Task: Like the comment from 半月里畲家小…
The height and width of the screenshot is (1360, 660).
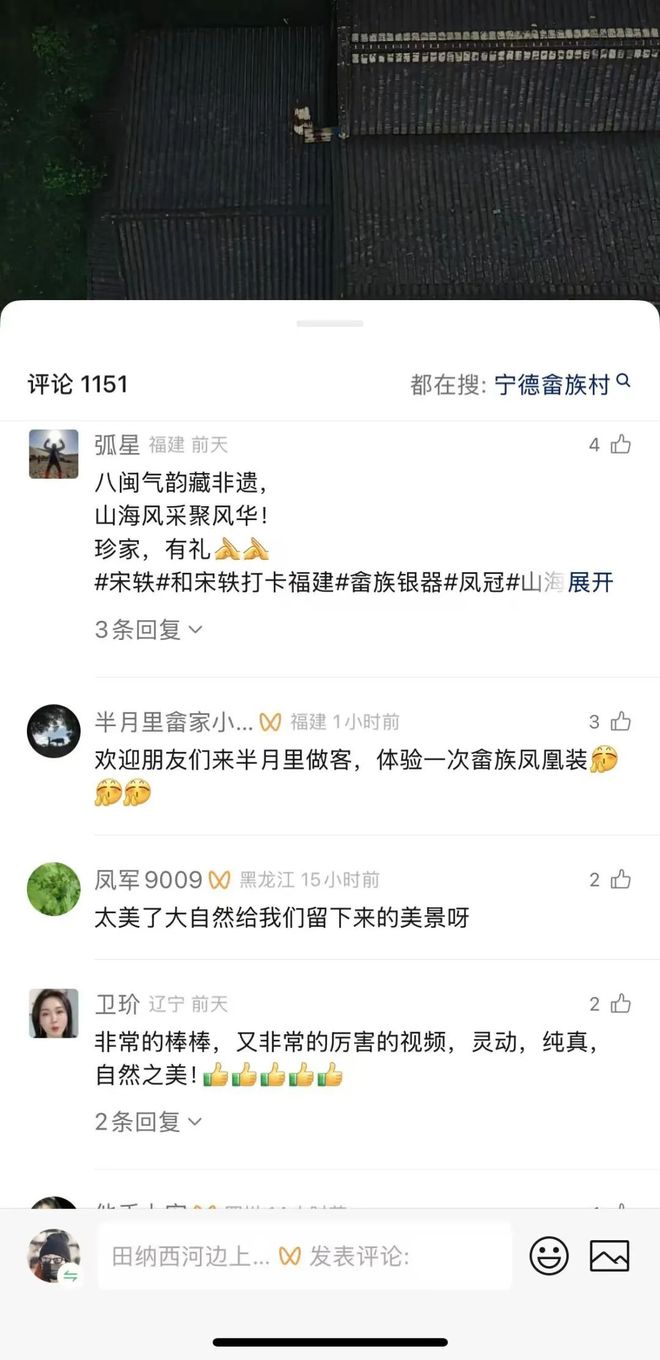Action: [620, 721]
